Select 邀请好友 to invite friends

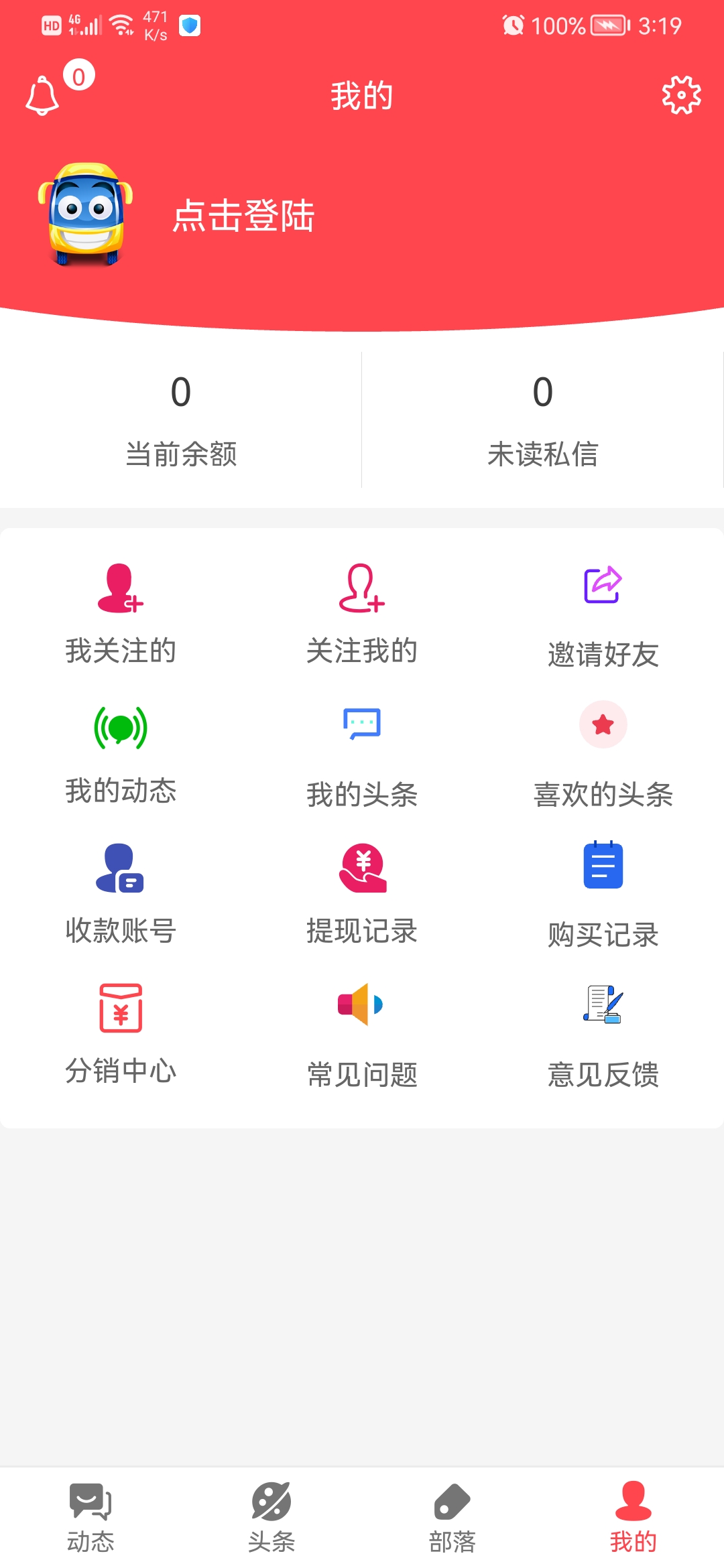point(603,615)
